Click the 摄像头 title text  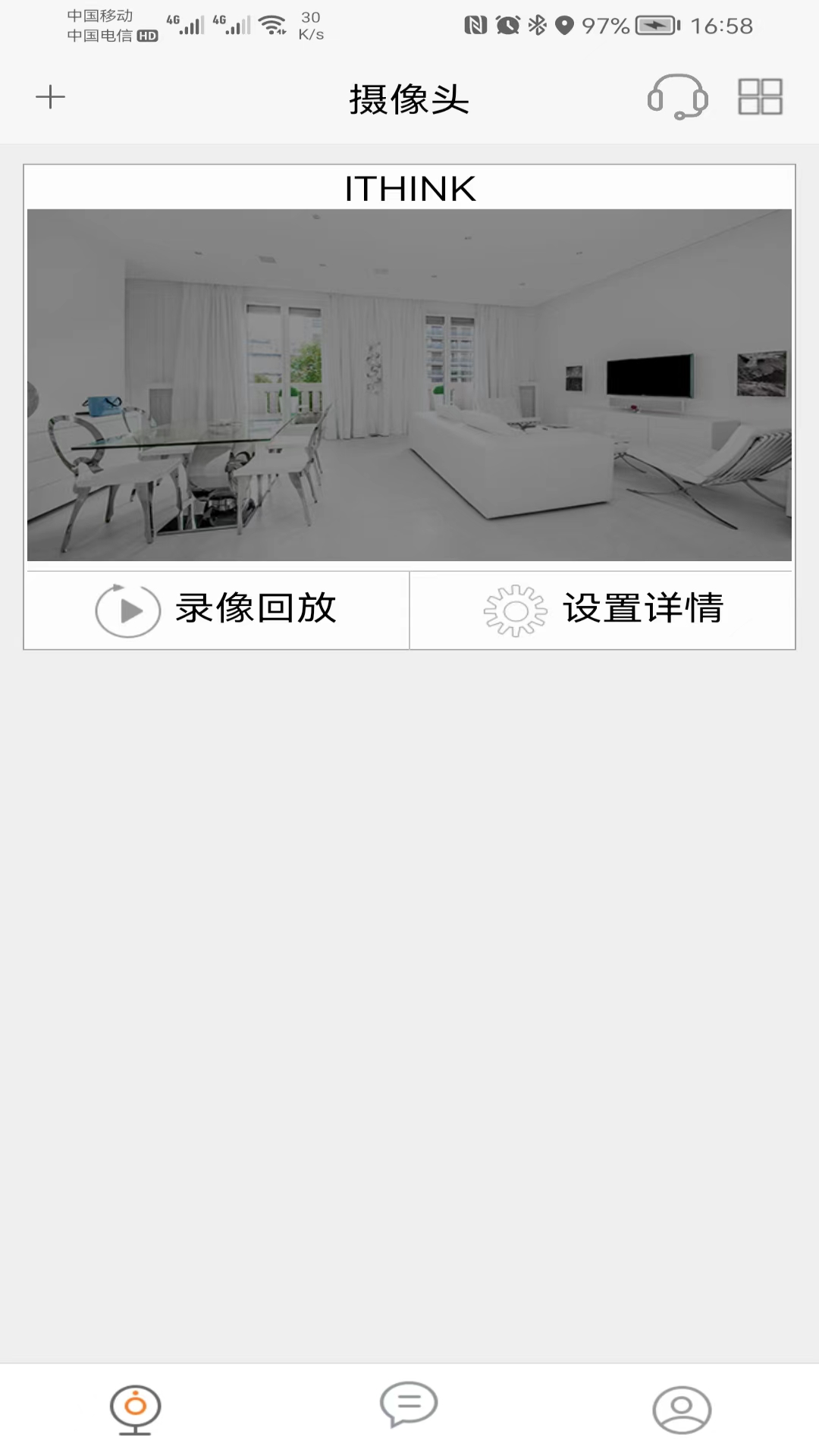tap(409, 99)
